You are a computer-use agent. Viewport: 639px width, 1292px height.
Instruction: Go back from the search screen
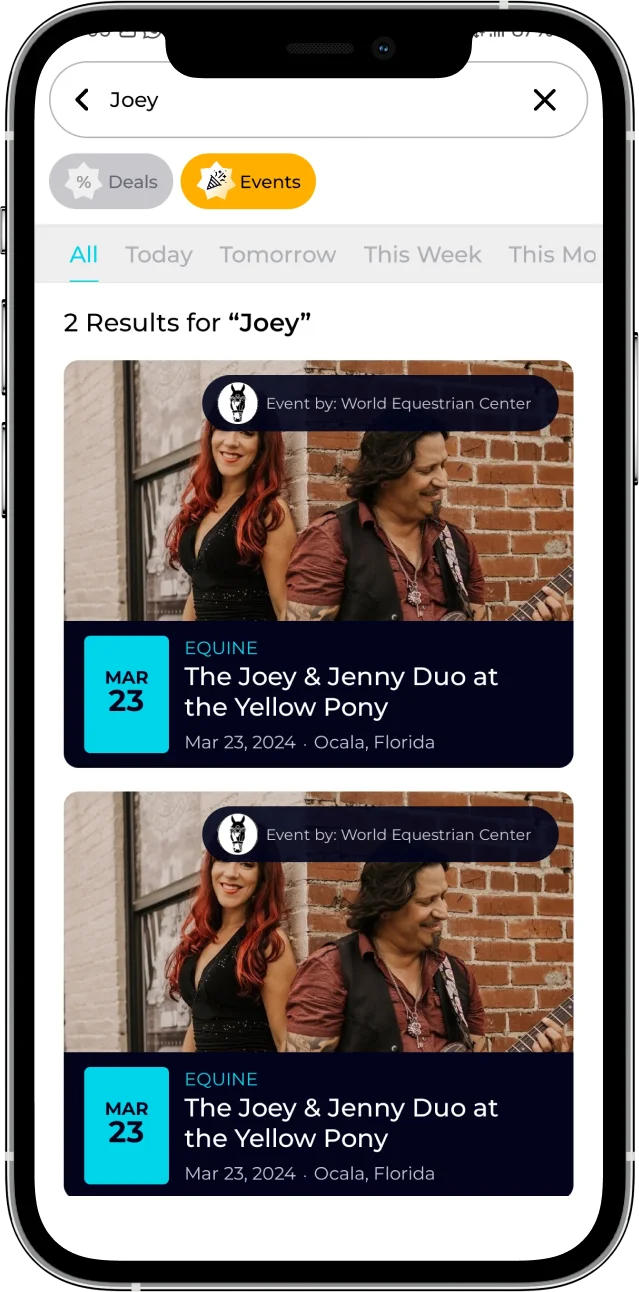tap(82, 100)
